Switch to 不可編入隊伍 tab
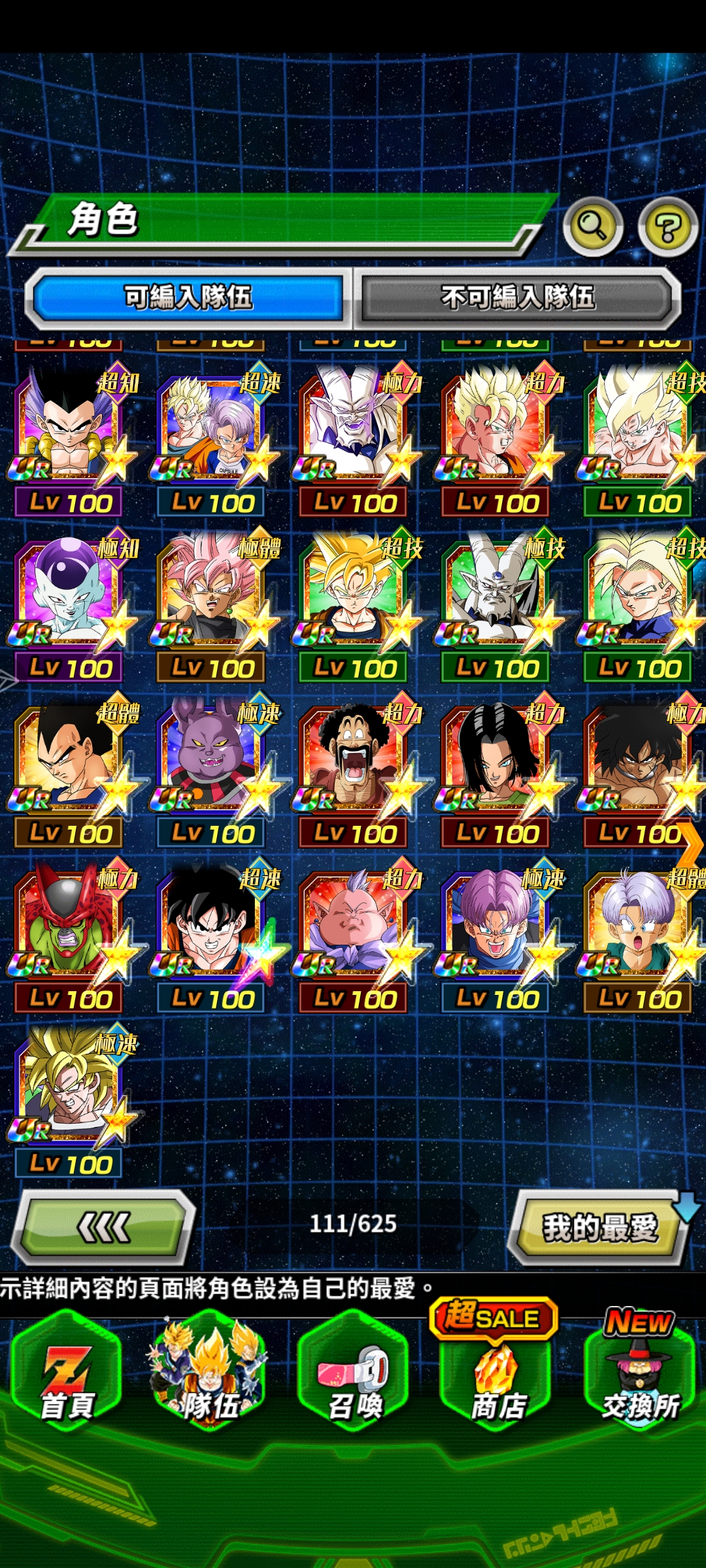The width and height of the screenshot is (706, 1568). click(x=517, y=298)
